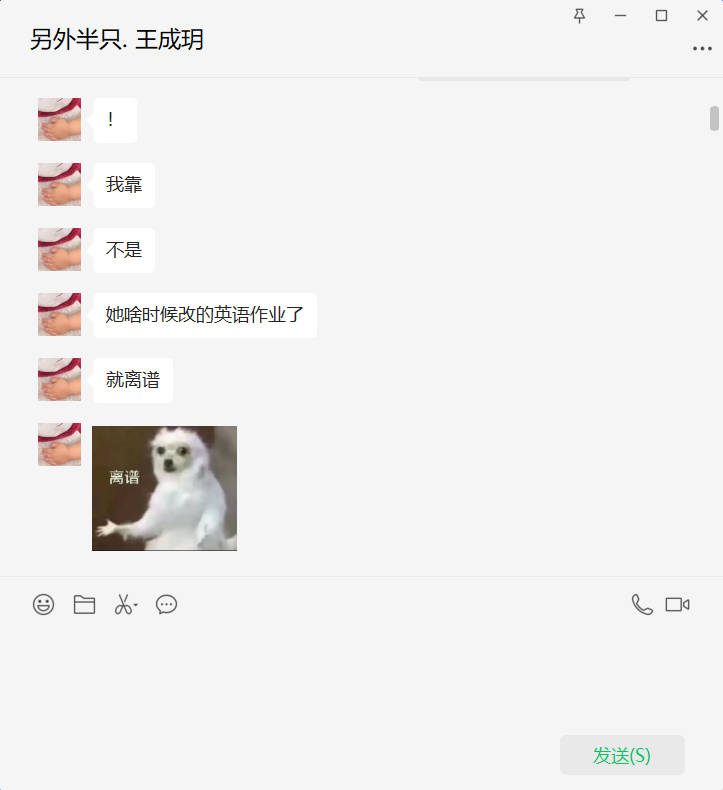
Task: Maximize the chat window
Action: point(661,15)
